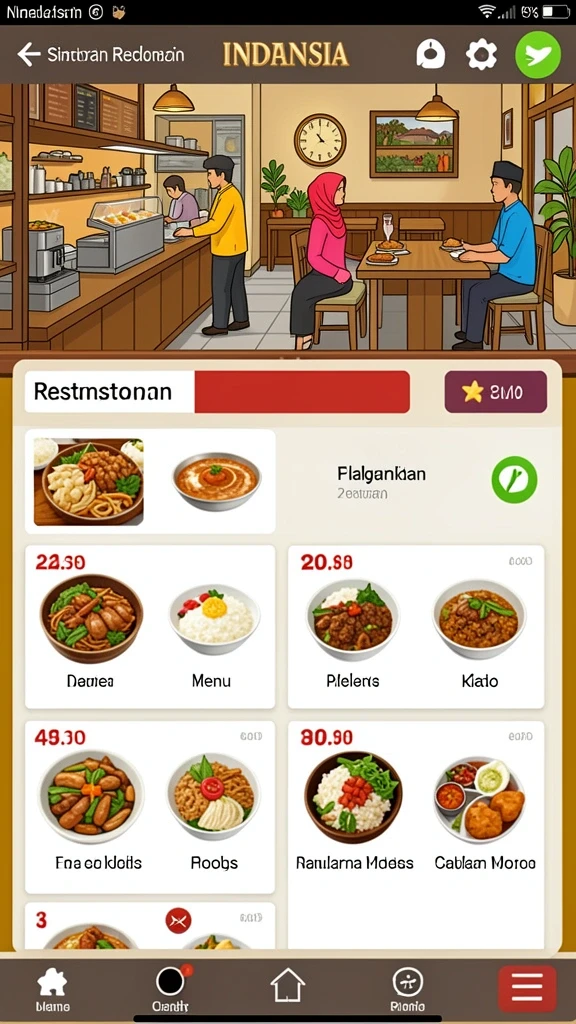Switch to the Oantlr tab with red dot
The width and height of the screenshot is (576, 1024).
[x=171, y=989]
